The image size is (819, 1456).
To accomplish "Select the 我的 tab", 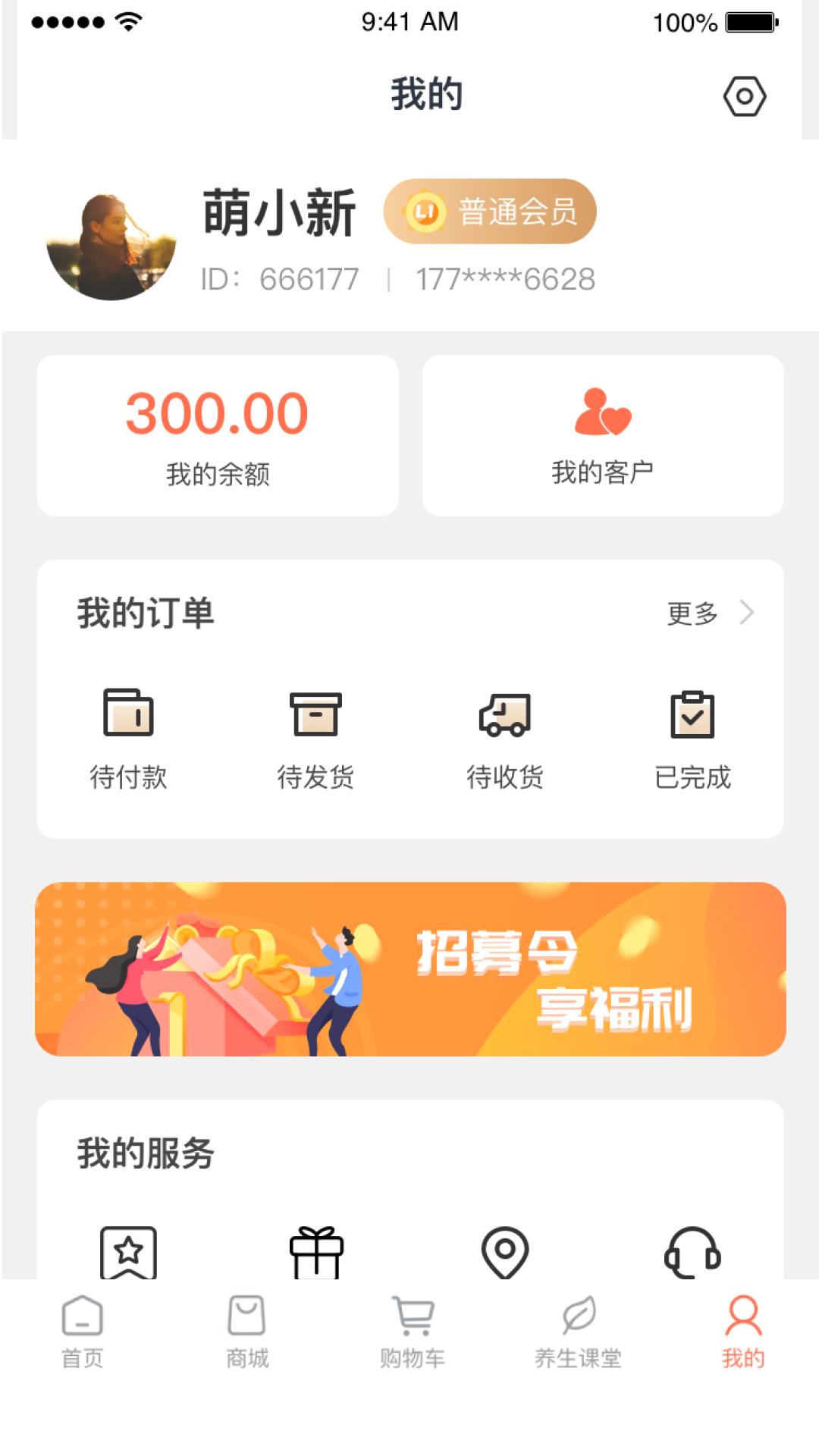I will click(x=743, y=1332).
